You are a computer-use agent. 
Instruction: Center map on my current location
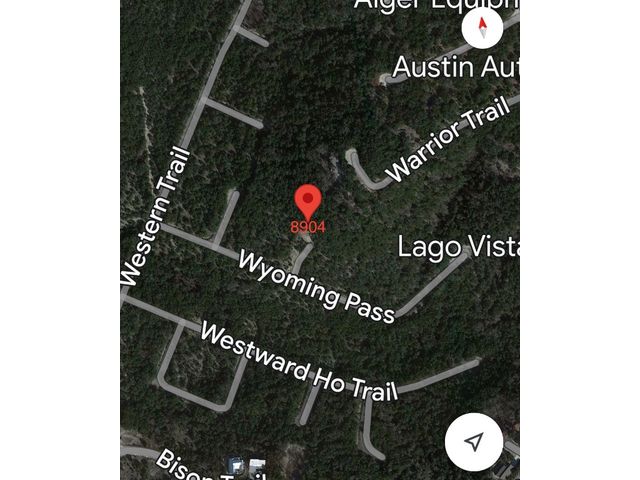pos(474,441)
